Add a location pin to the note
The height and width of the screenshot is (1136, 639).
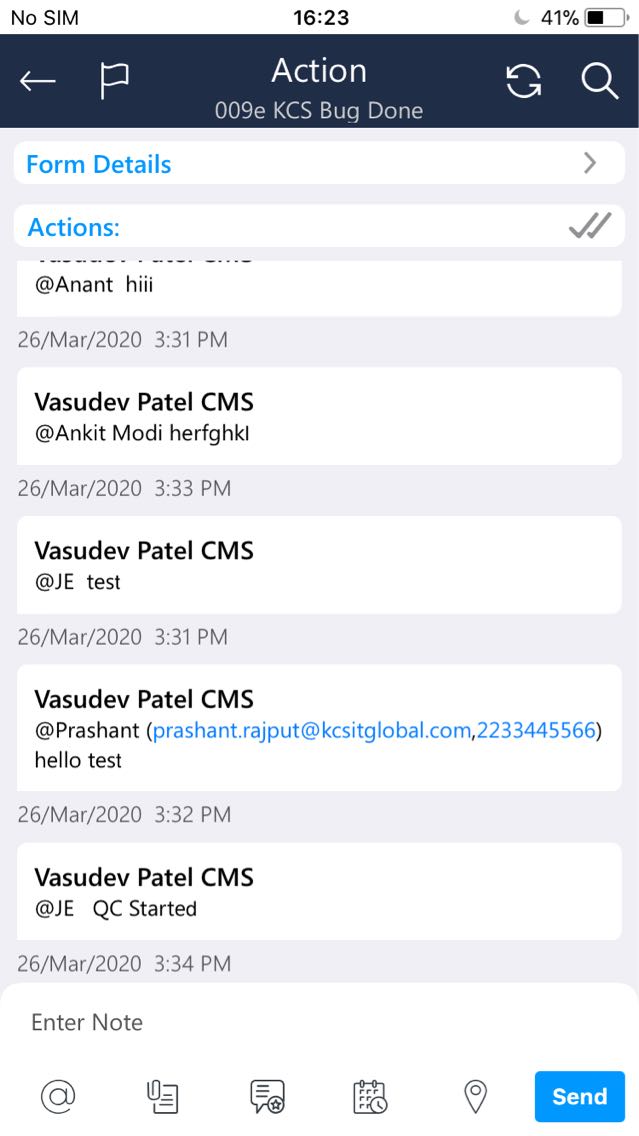(x=476, y=1097)
